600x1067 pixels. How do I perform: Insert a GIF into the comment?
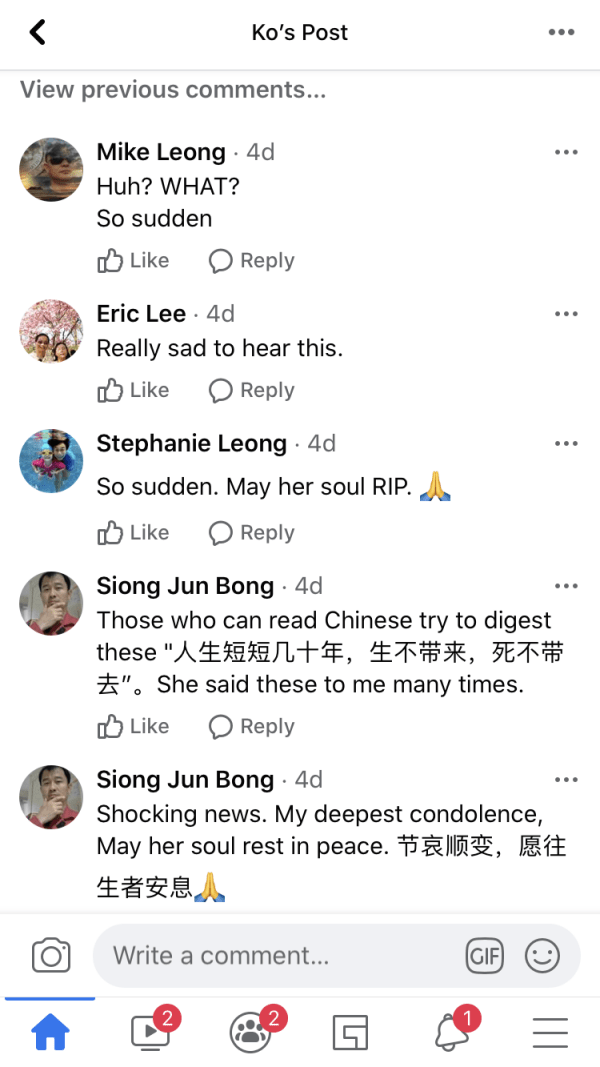tap(485, 956)
